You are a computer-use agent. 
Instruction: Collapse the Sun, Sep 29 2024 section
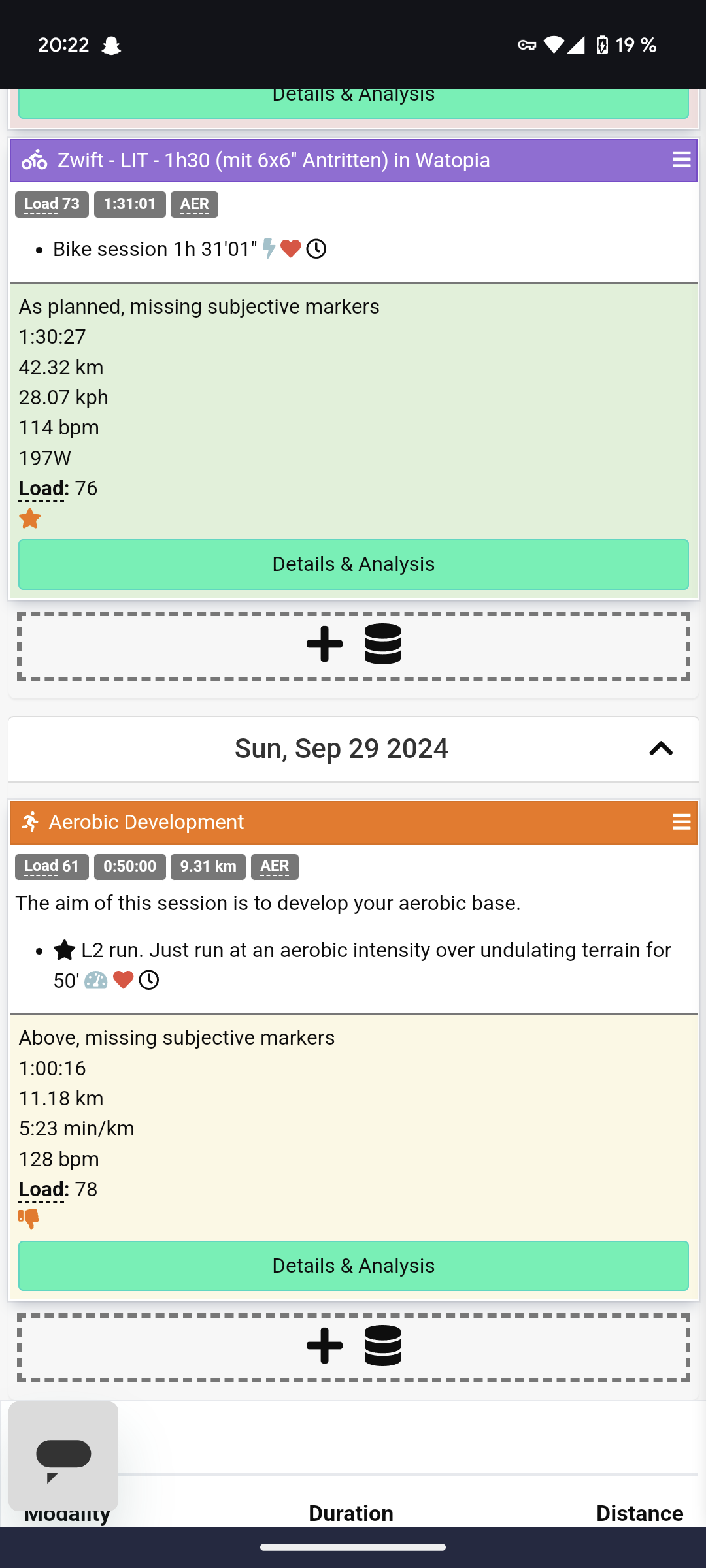[x=661, y=749]
